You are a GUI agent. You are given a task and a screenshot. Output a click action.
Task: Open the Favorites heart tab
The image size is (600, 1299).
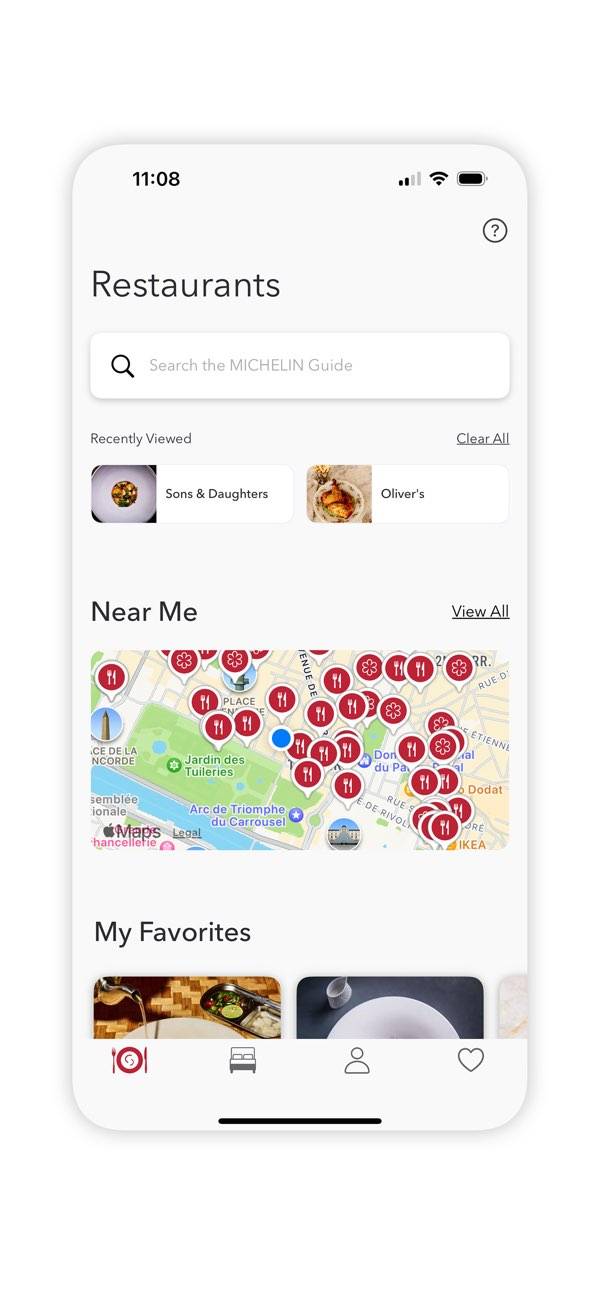pos(470,1061)
